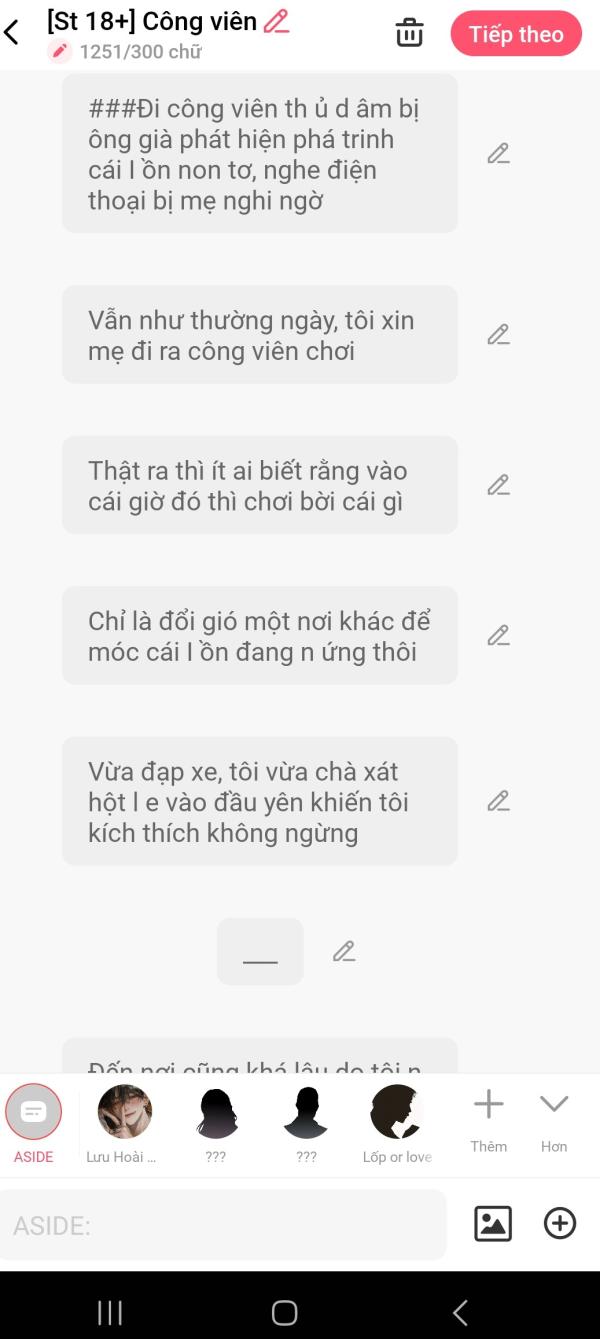
Task: Expand the character list with Hơn
Action: (x=554, y=1122)
